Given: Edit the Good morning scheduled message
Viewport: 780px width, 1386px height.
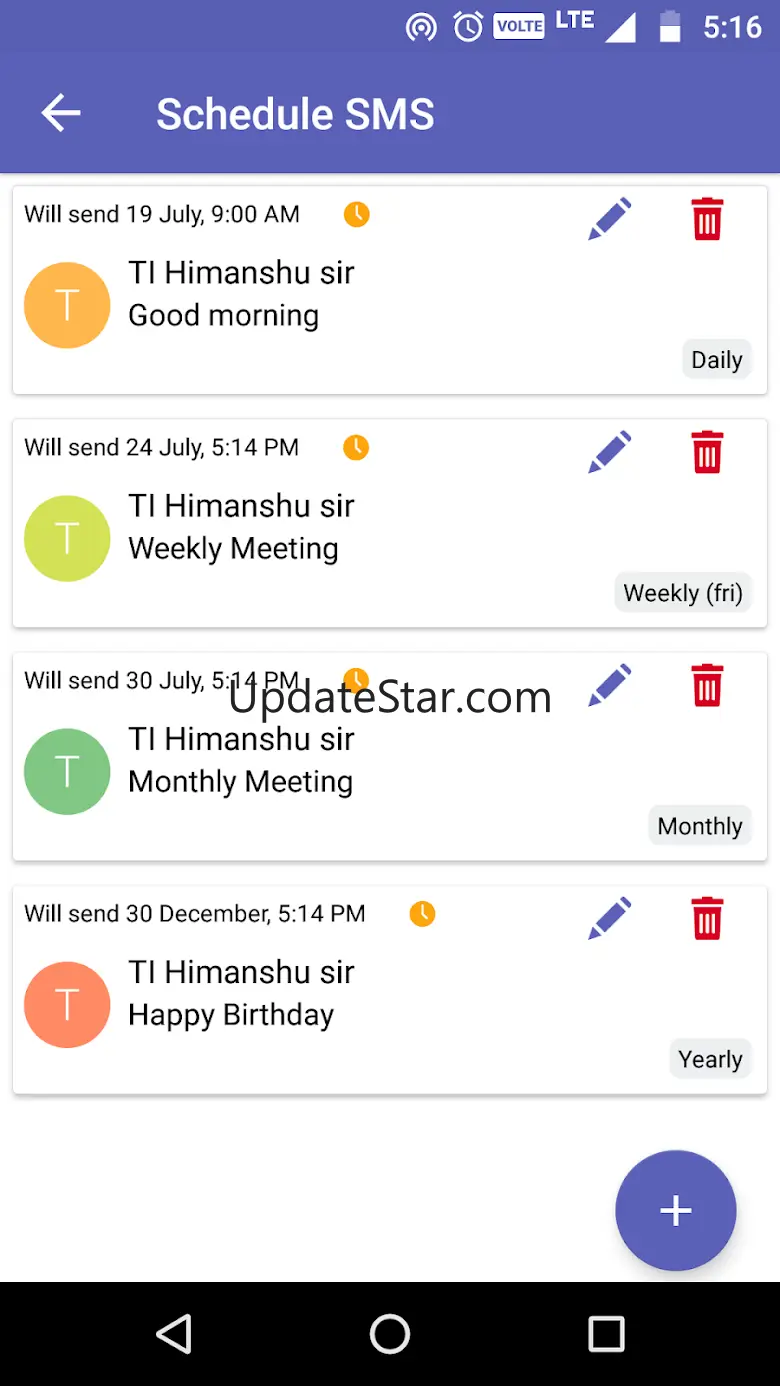Looking at the screenshot, I should coord(609,219).
